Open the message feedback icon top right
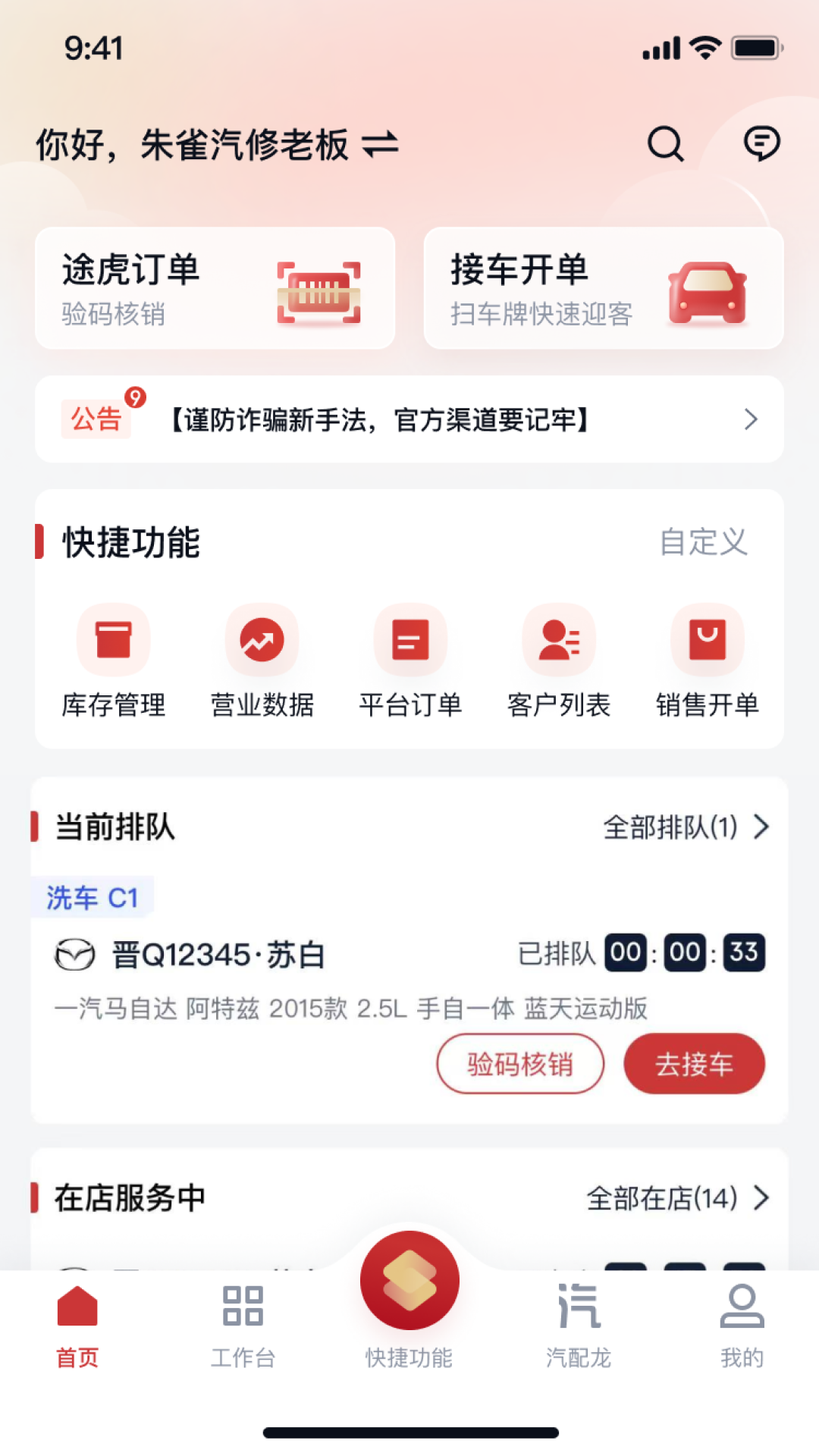This screenshot has width=819, height=1456. 761,143
